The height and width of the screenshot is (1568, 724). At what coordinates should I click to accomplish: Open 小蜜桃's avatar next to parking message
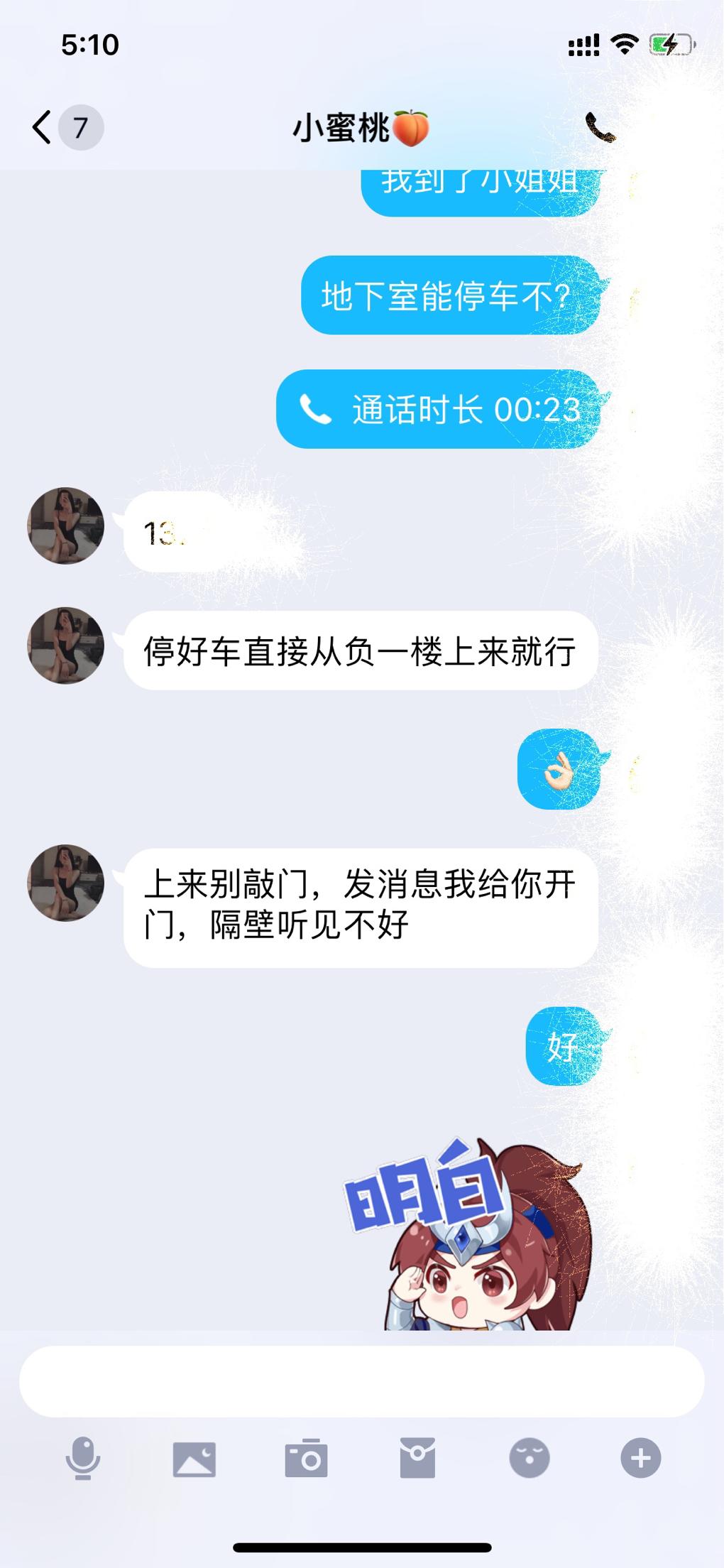point(65,646)
